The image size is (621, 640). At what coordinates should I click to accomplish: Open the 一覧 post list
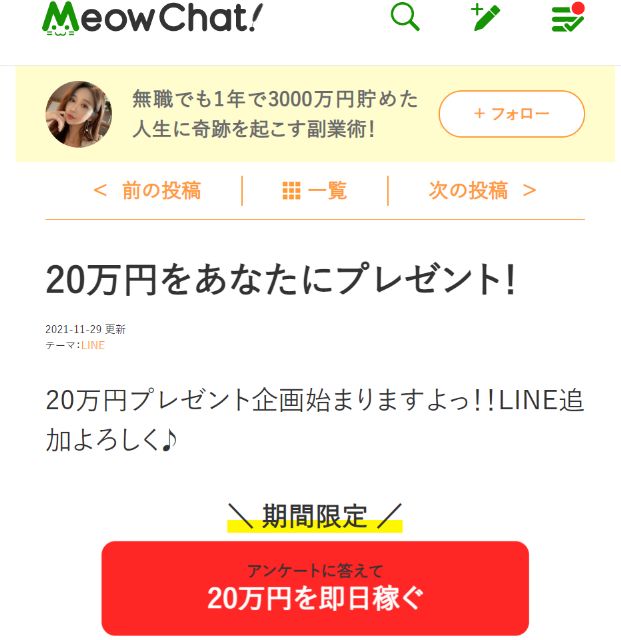pyautogui.click(x=315, y=190)
